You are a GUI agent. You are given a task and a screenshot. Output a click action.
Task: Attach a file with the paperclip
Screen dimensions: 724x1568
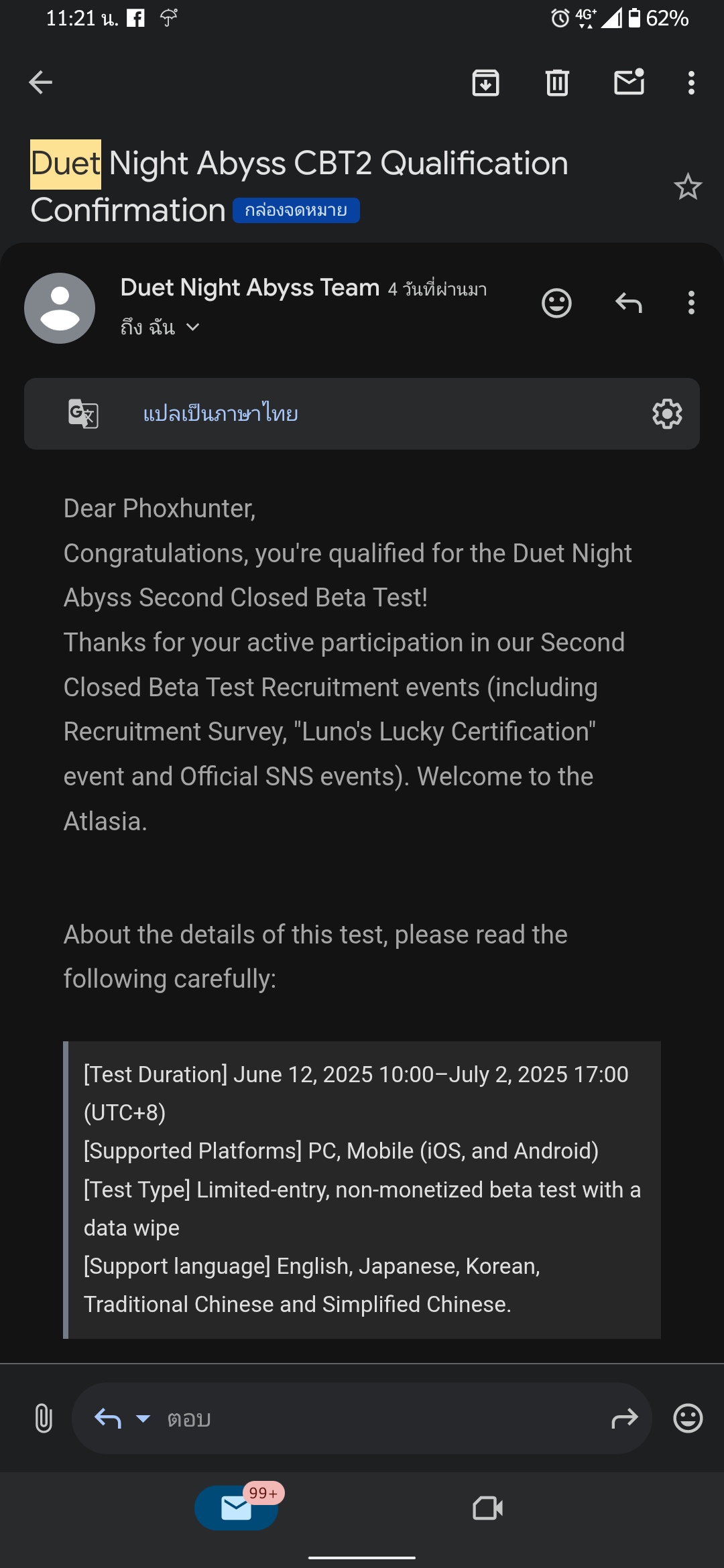(44, 1418)
